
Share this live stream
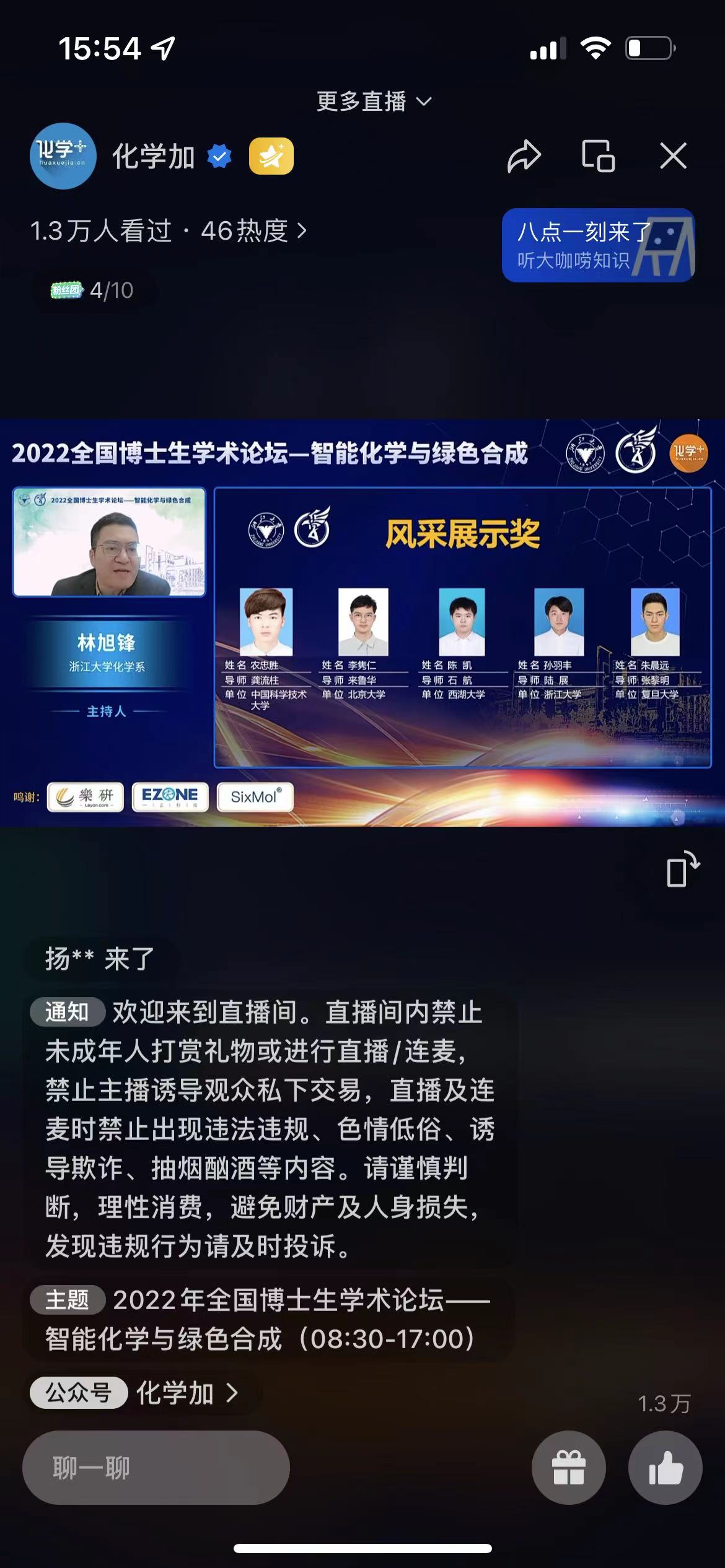click(x=524, y=155)
